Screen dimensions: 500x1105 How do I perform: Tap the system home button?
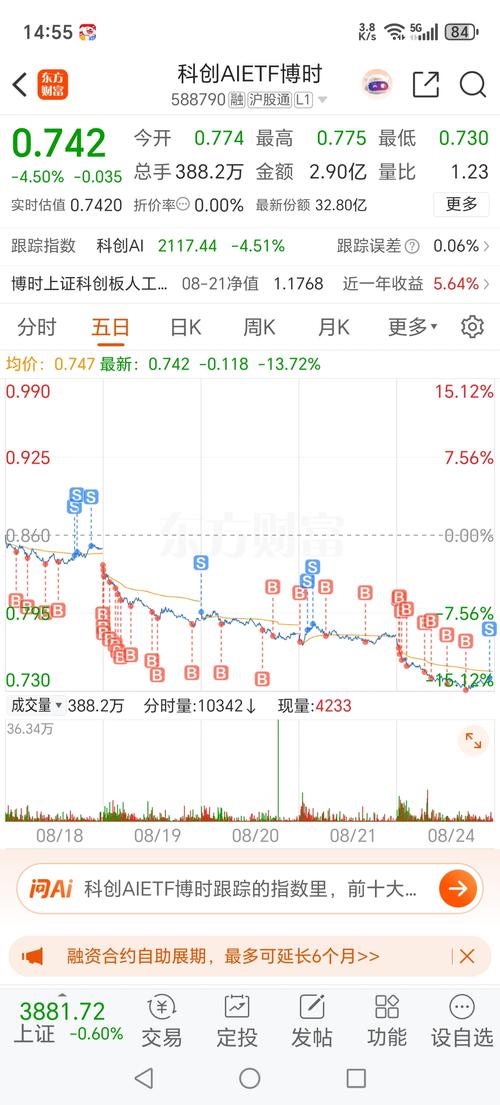[250, 1078]
